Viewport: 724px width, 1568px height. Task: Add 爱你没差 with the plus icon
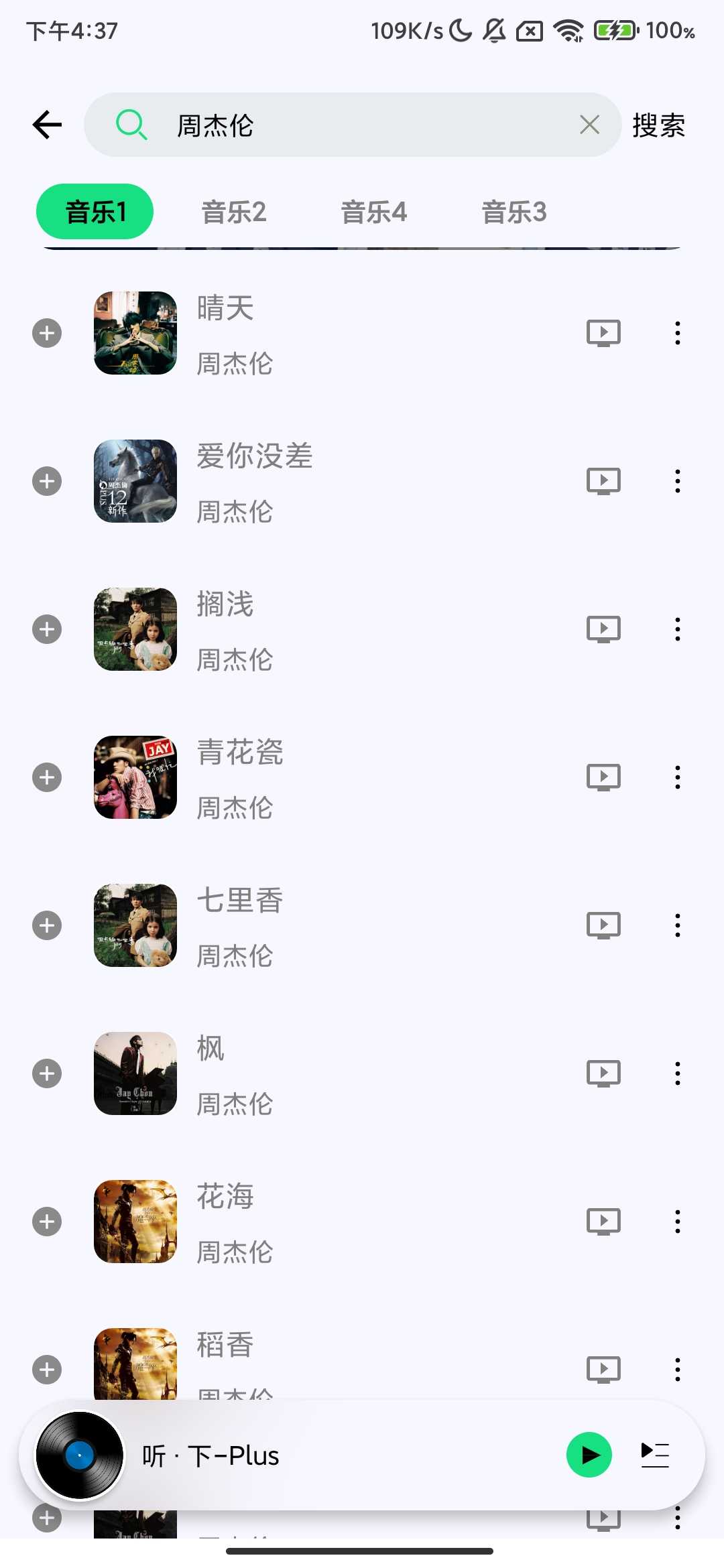pos(47,481)
